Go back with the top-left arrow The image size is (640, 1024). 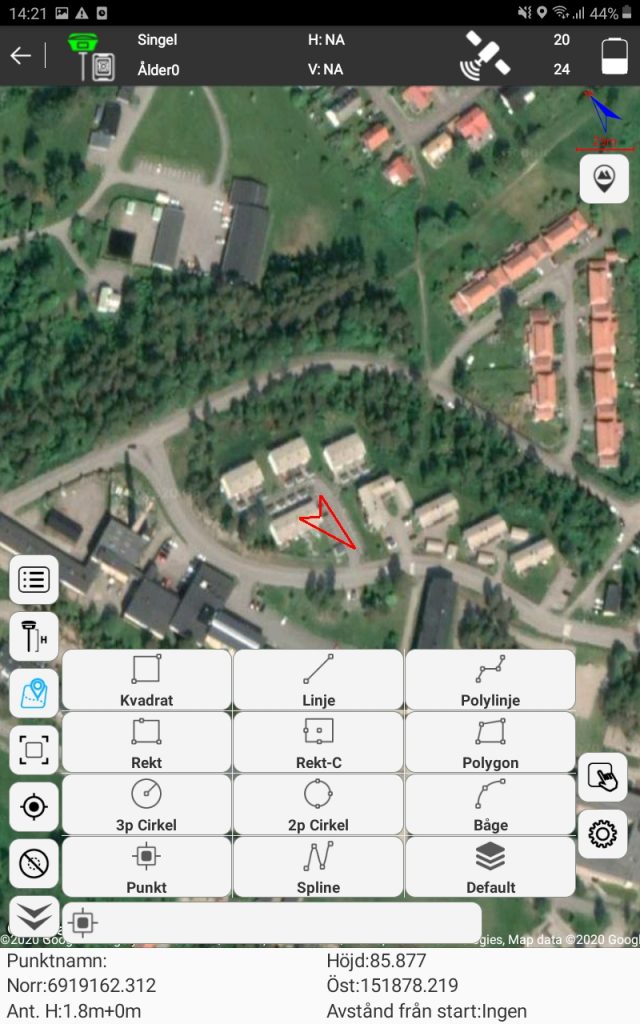click(21, 56)
